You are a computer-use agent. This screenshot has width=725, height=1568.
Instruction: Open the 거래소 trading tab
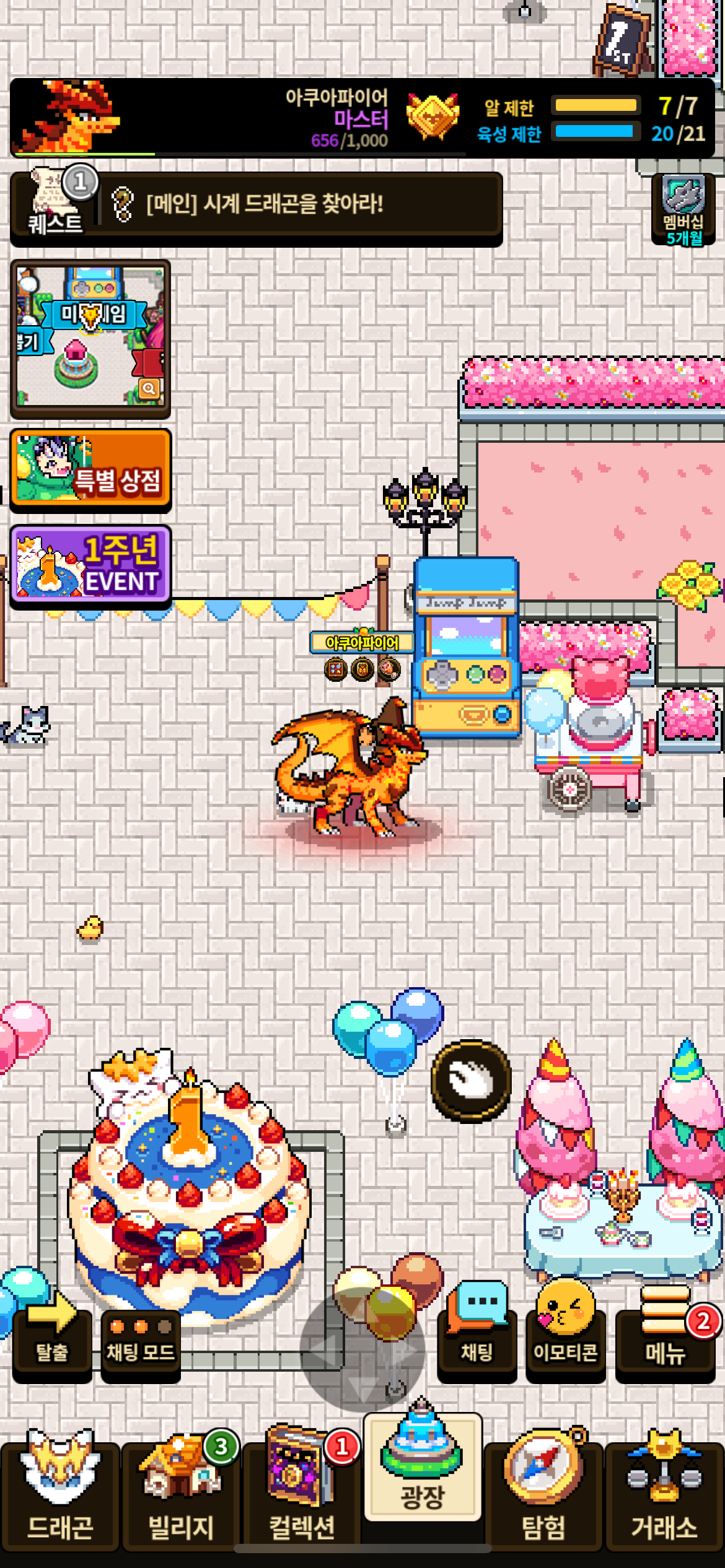(664, 1496)
